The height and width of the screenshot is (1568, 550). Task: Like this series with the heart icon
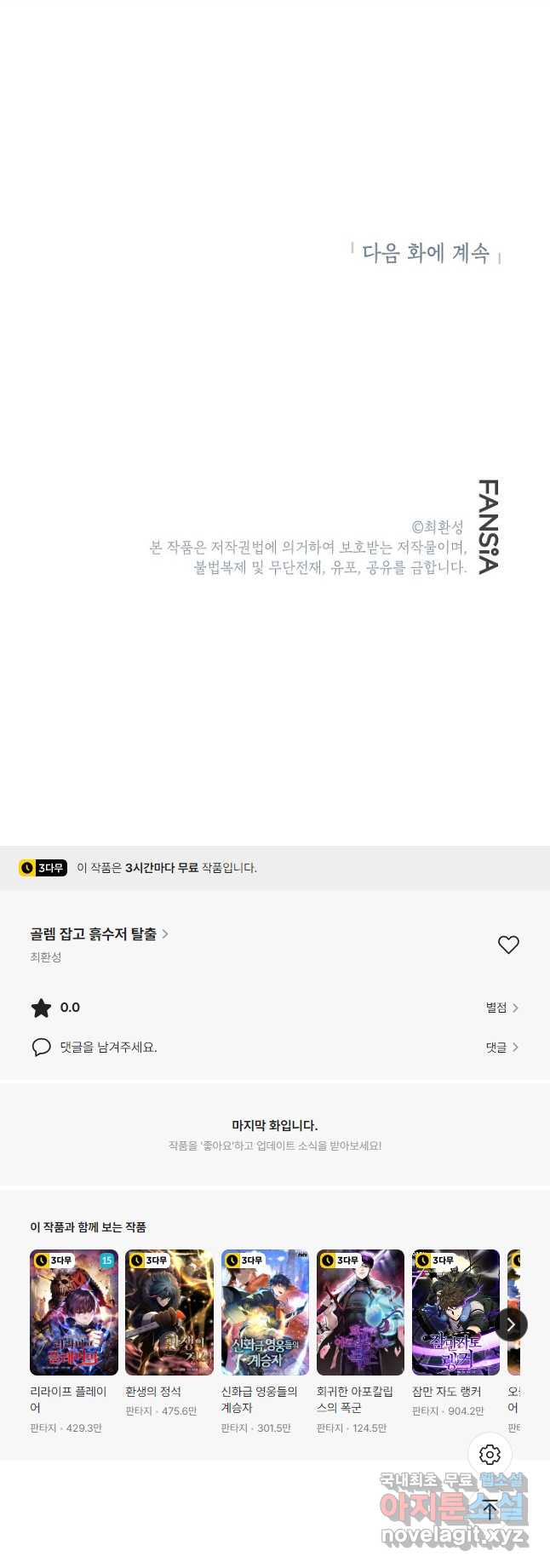pyautogui.click(x=508, y=945)
